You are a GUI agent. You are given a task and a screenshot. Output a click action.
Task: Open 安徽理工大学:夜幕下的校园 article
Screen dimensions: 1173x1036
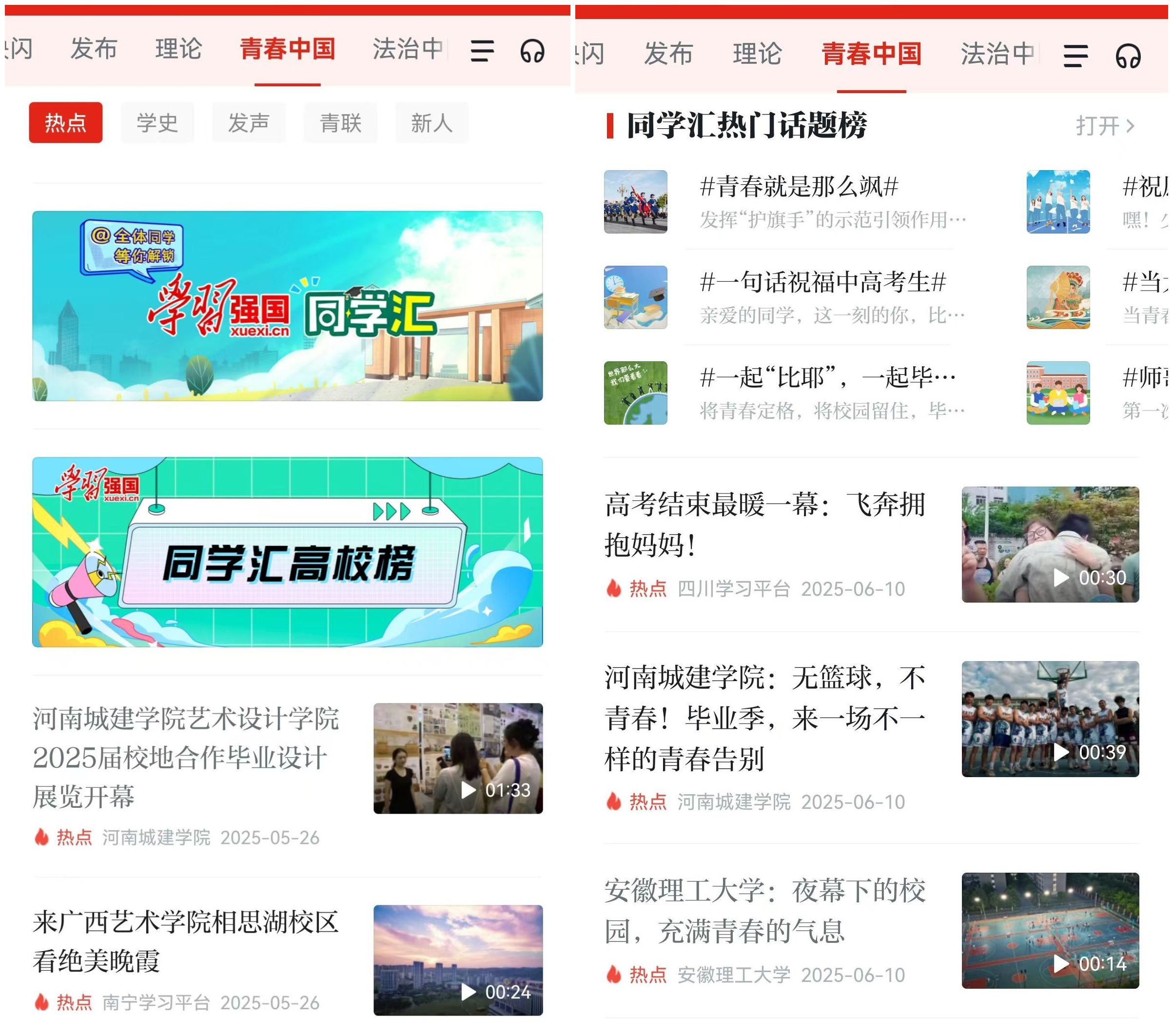(x=764, y=910)
